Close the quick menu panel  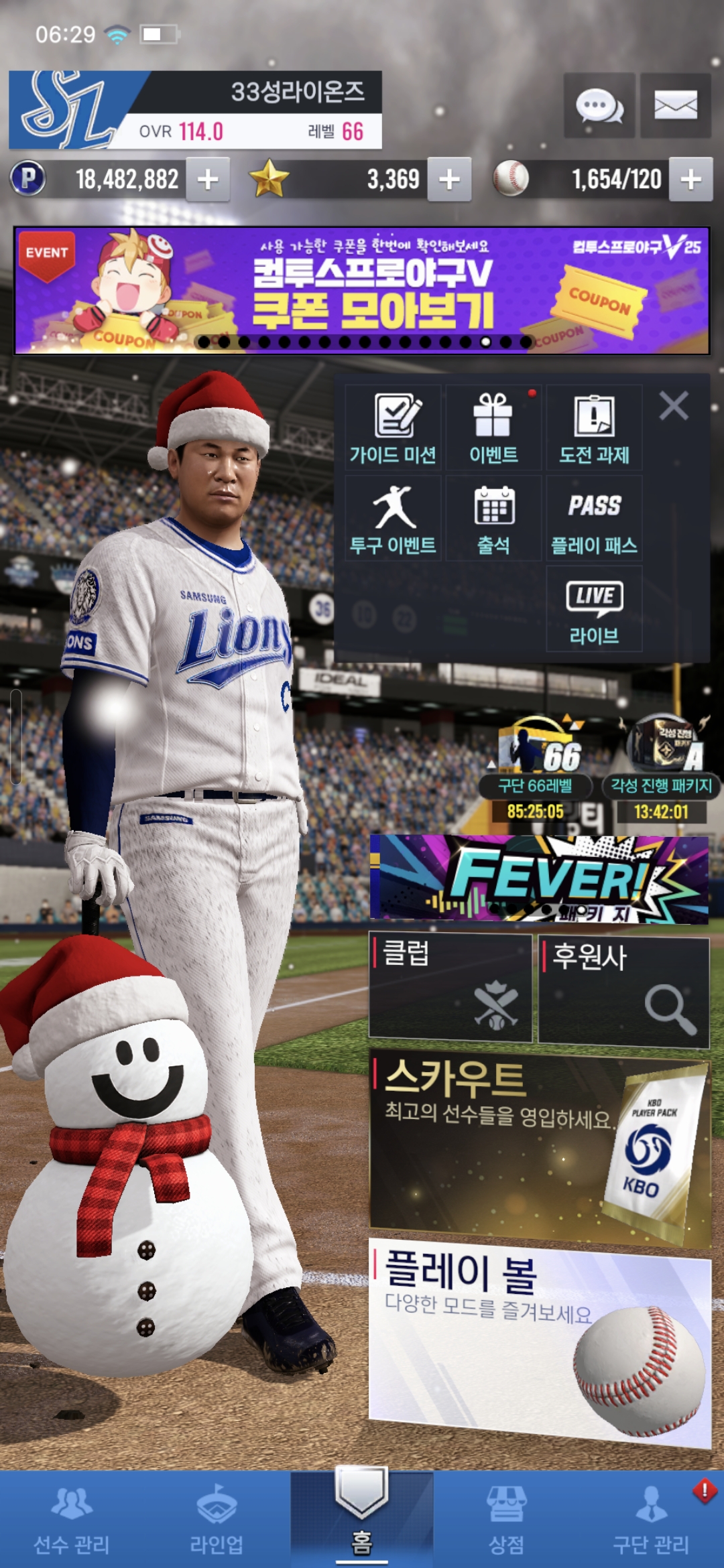point(673,406)
